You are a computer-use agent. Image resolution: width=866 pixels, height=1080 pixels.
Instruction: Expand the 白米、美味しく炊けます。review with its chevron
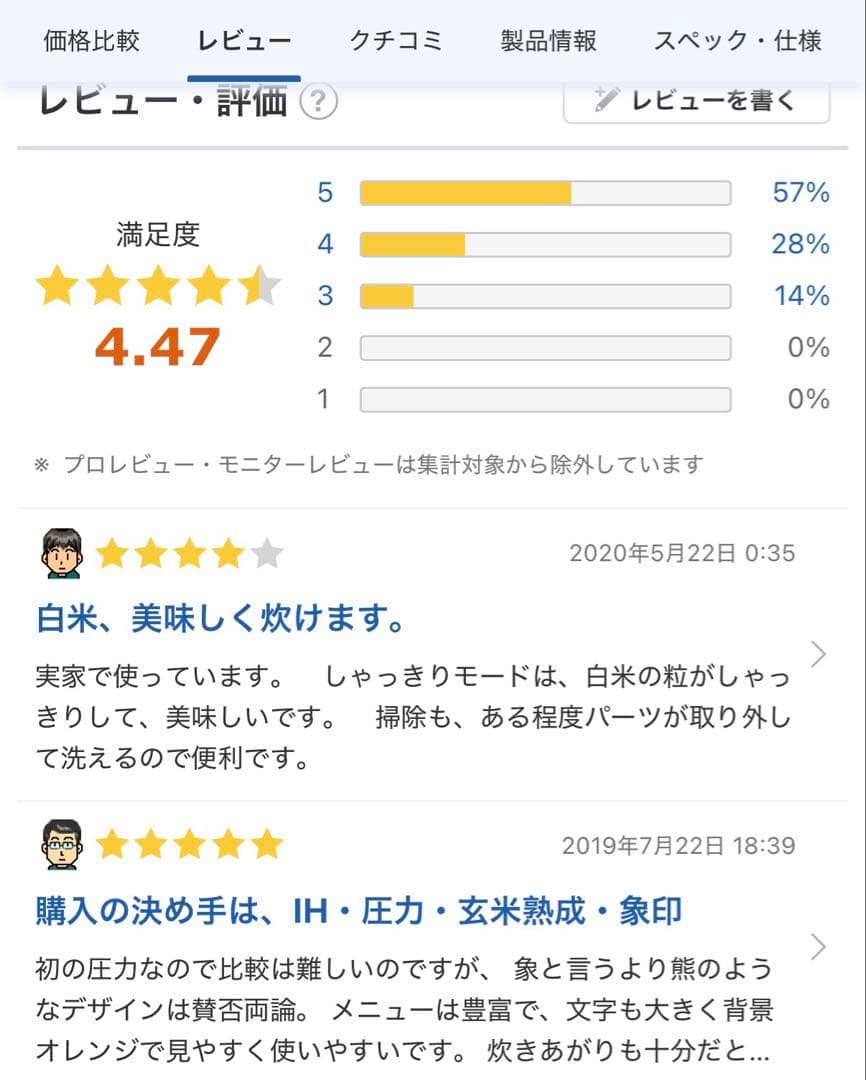[x=819, y=655]
